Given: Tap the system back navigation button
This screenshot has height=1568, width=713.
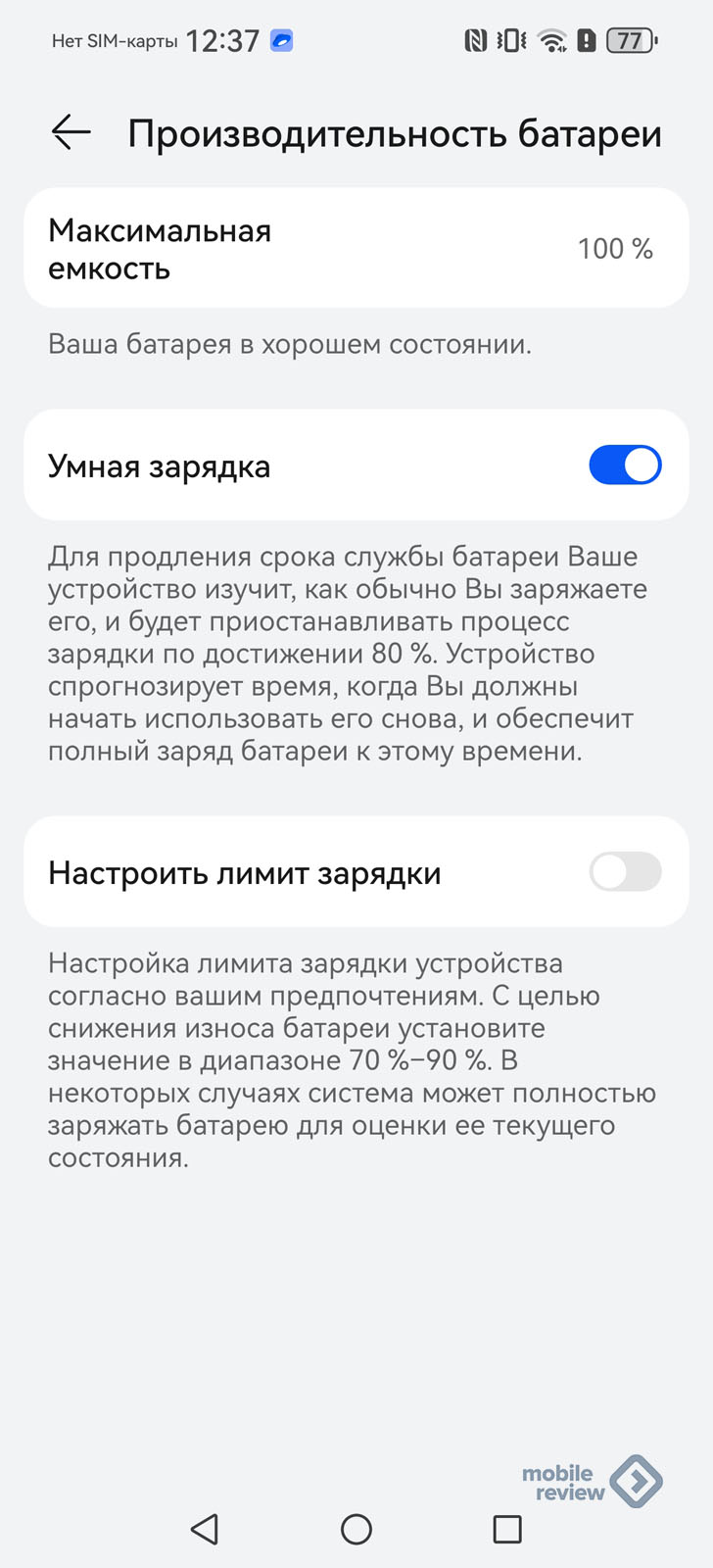Looking at the screenshot, I should pyautogui.click(x=205, y=1529).
